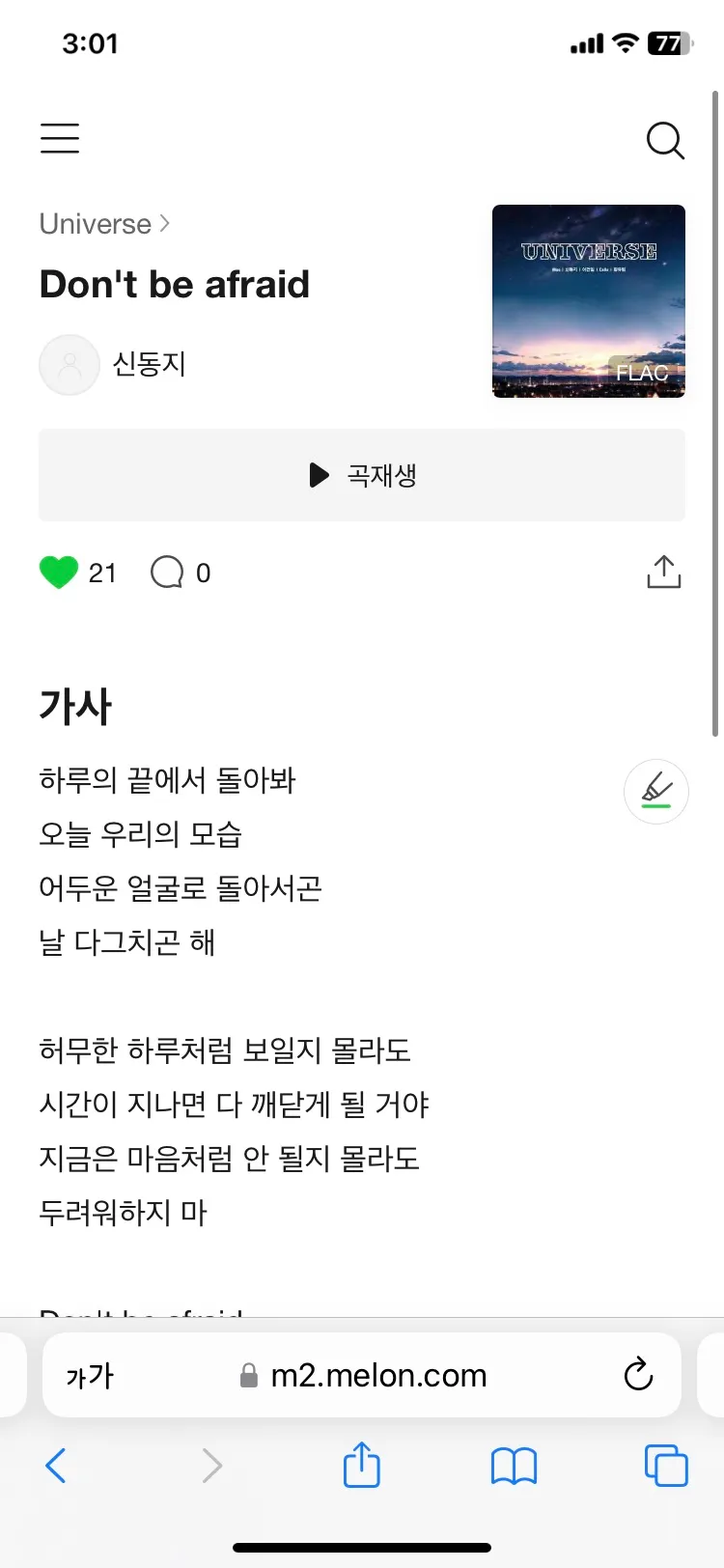Open the Melon search
724x1568 pixels.
665,141
